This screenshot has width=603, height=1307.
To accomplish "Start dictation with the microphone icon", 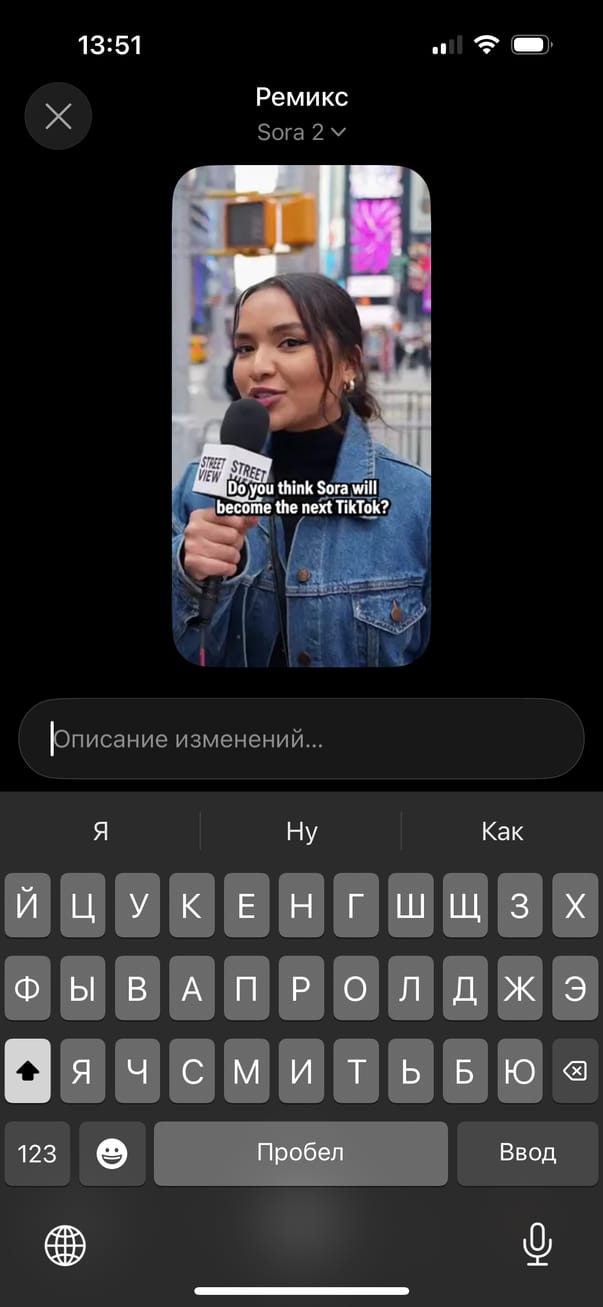I will 537,1245.
